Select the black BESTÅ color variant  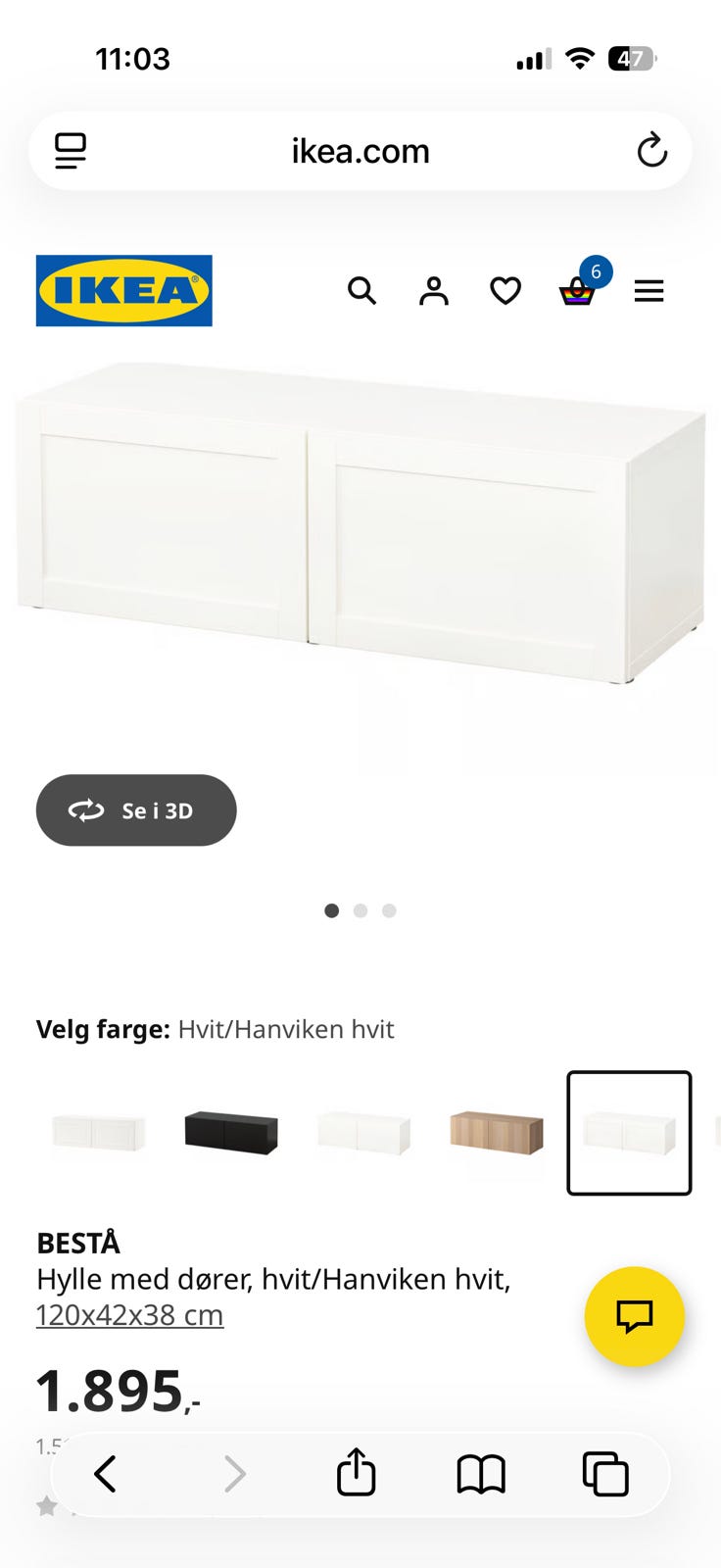[231, 1133]
